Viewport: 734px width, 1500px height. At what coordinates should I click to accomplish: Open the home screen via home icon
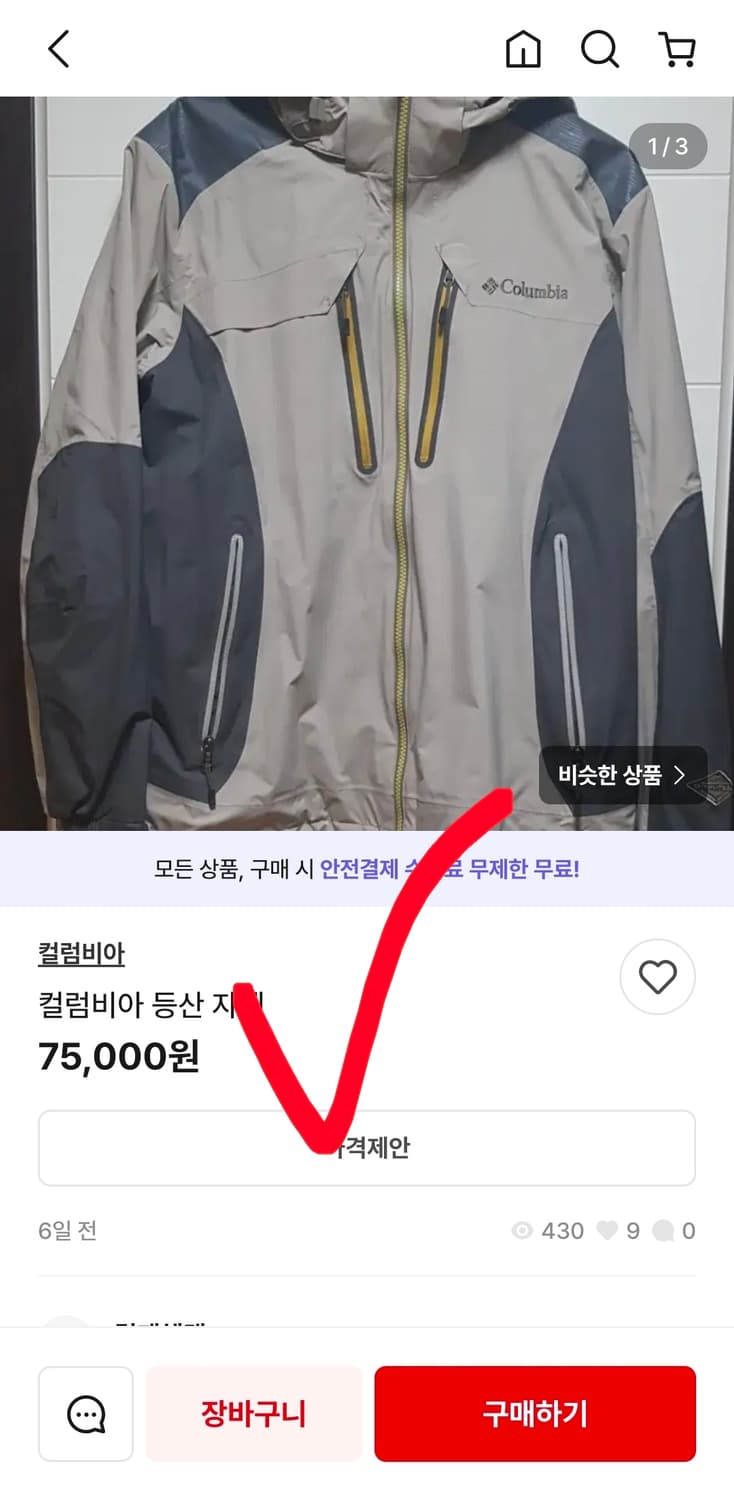point(523,48)
